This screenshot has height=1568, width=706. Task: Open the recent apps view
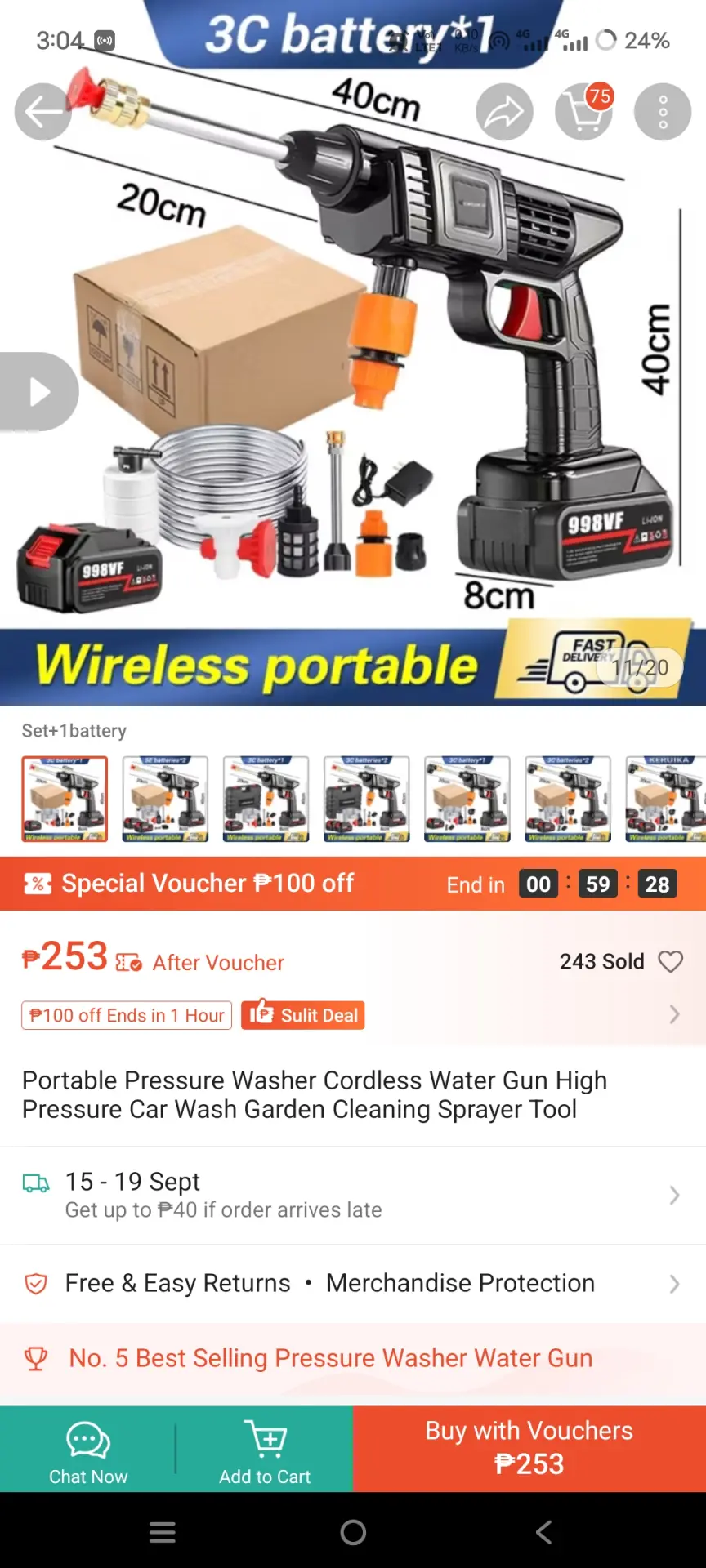tap(163, 1533)
